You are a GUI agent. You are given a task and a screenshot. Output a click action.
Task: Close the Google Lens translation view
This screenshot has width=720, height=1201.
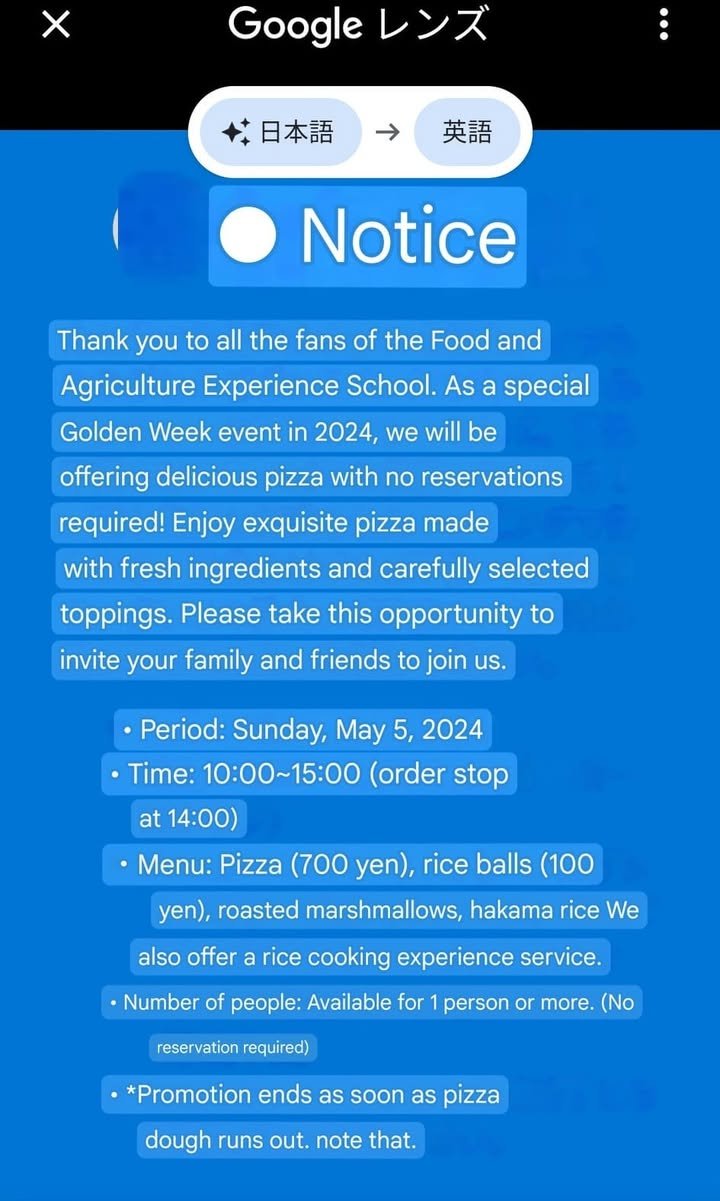(56, 25)
